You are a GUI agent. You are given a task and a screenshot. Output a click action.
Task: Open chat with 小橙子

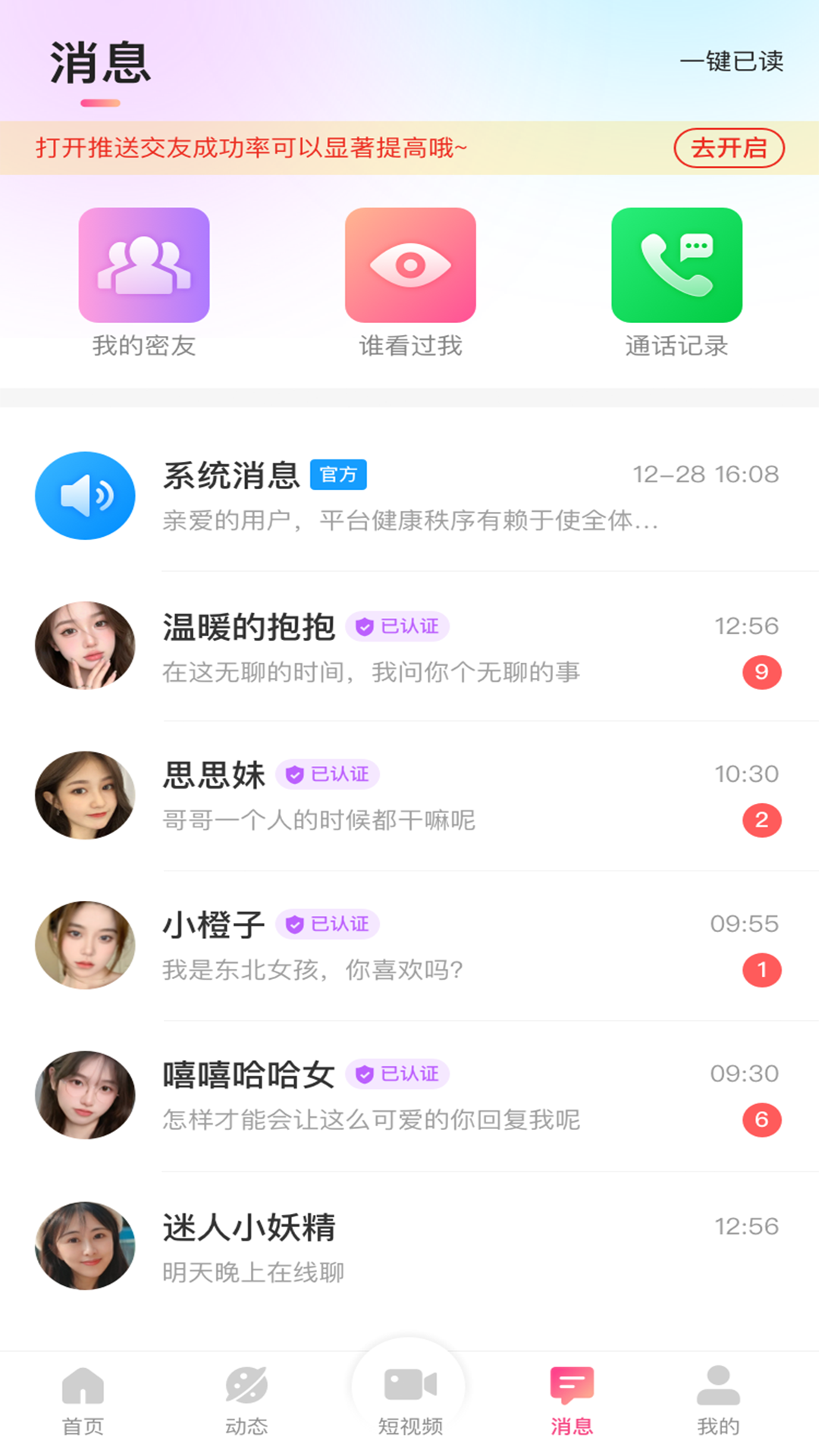coord(409,946)
